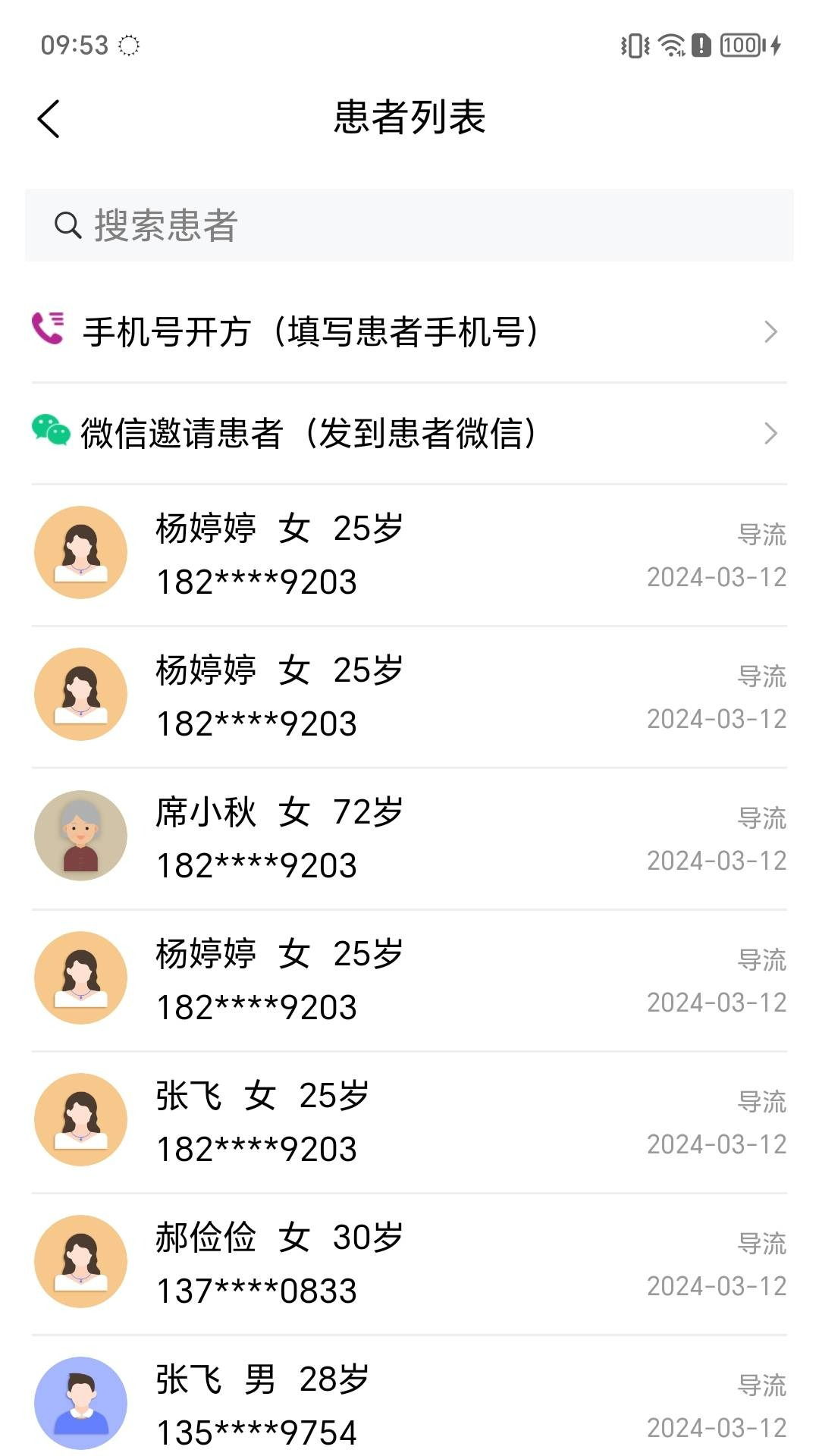
Task: Go back from the patient list
Action: pos(49,119)
